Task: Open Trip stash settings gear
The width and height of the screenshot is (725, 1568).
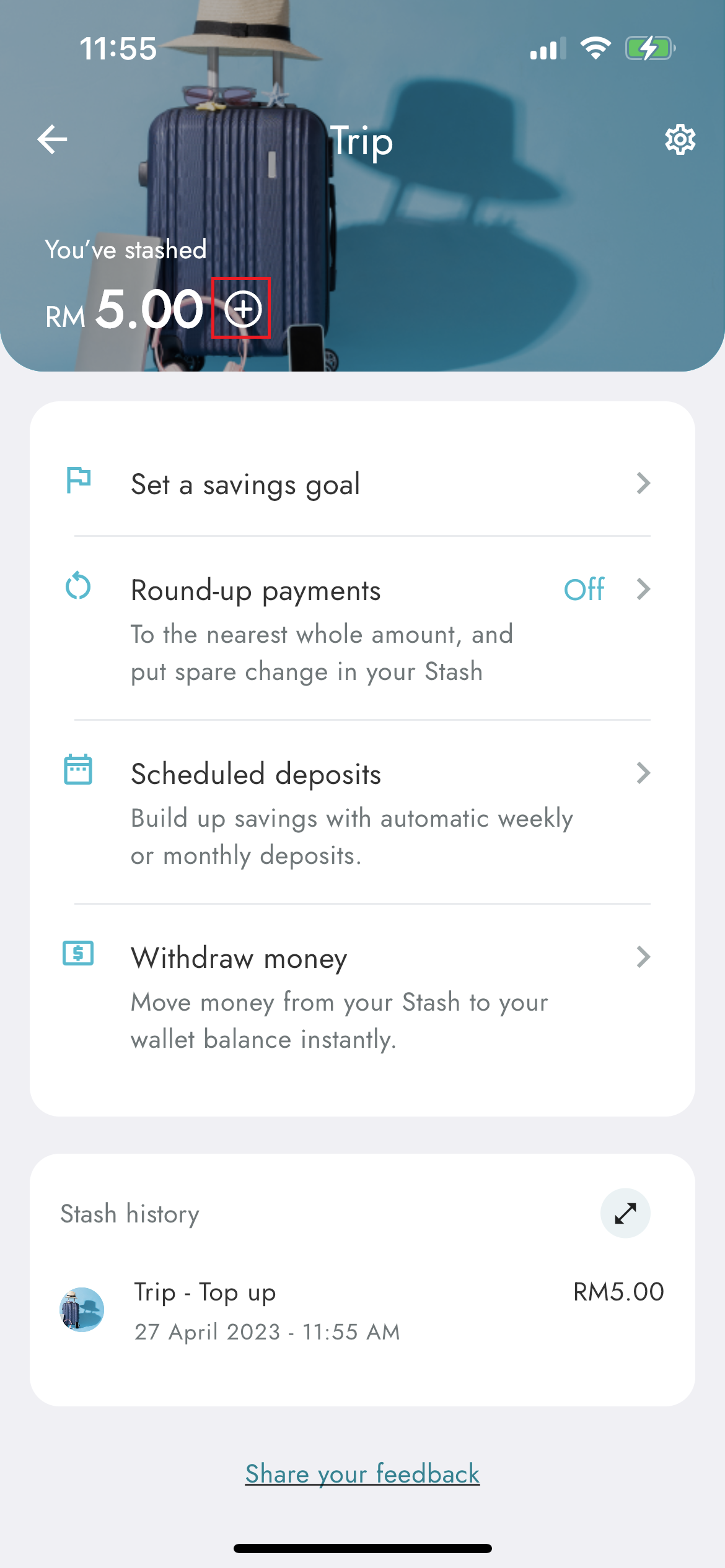Action: tap(680, 140)
